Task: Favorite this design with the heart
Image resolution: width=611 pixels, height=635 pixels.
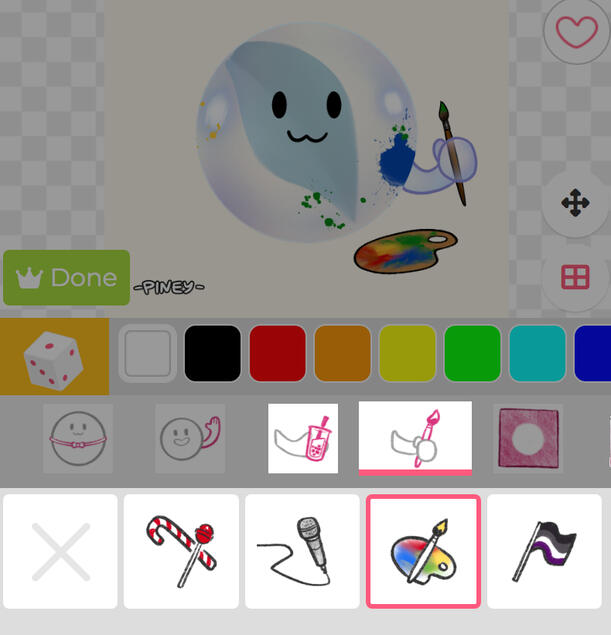Action: (x=576, y=31)
